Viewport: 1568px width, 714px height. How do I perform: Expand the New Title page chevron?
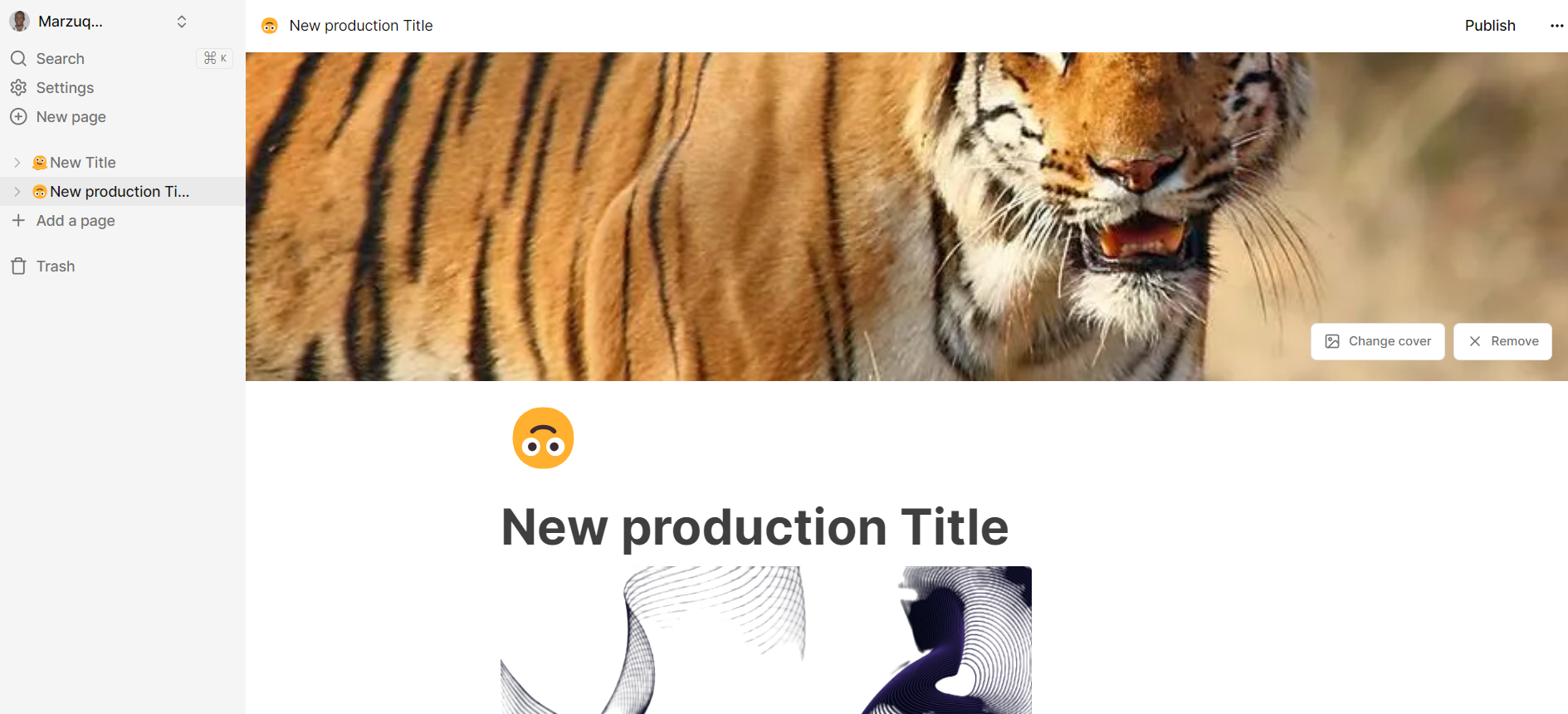tap(17, 162)
